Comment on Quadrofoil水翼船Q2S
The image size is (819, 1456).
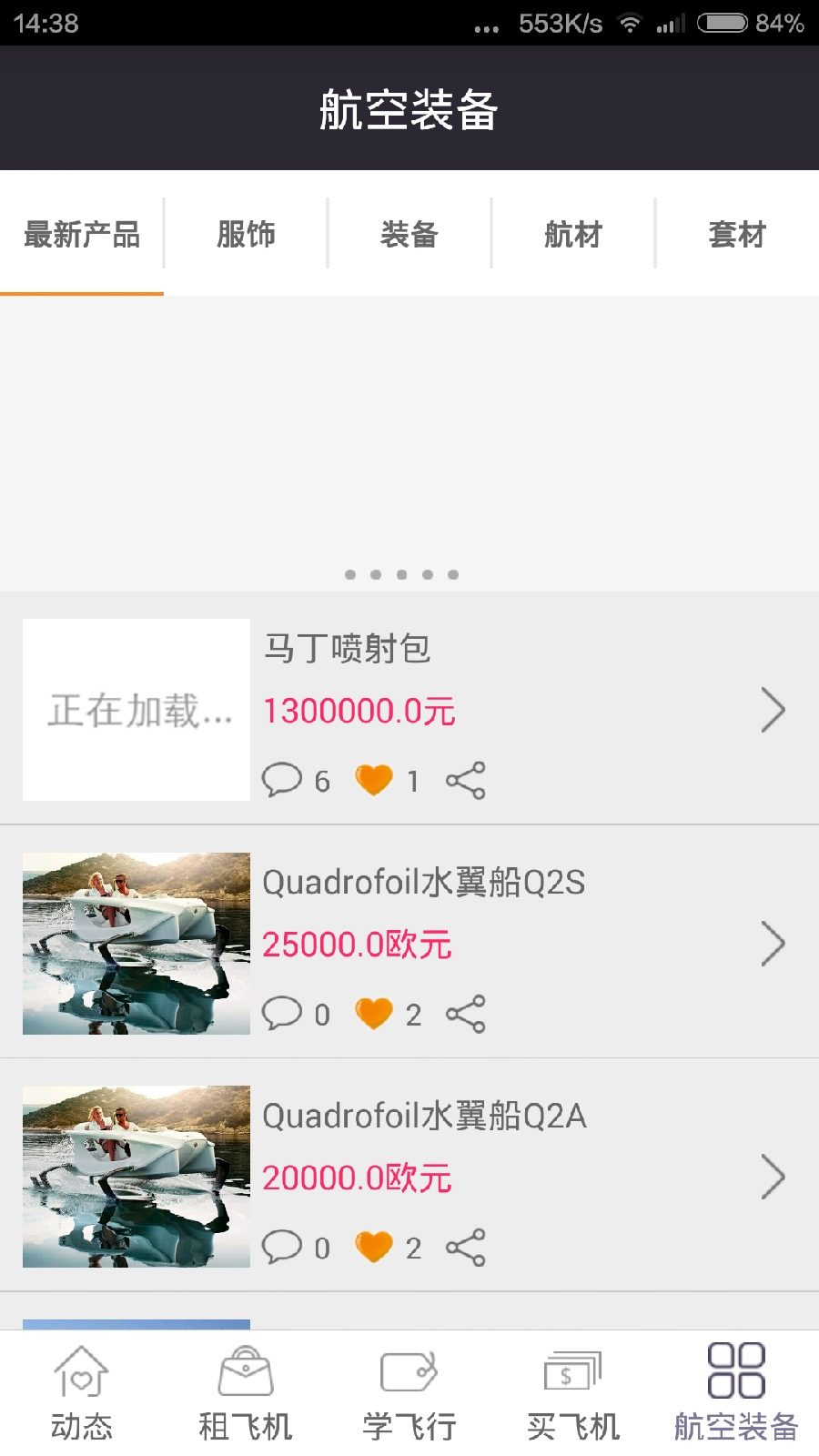(282, 1014)
